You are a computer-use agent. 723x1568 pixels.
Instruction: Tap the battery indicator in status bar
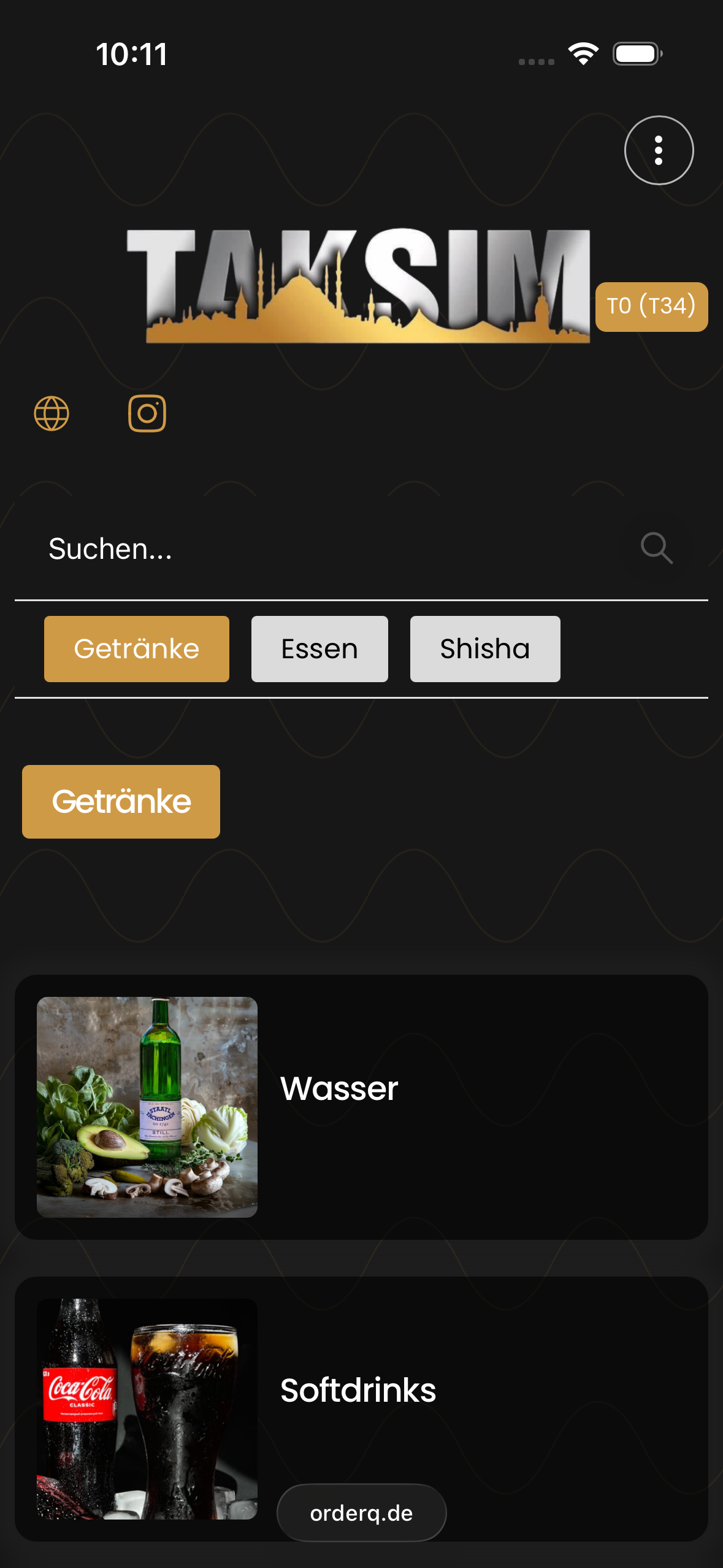[x=635, y=55]
